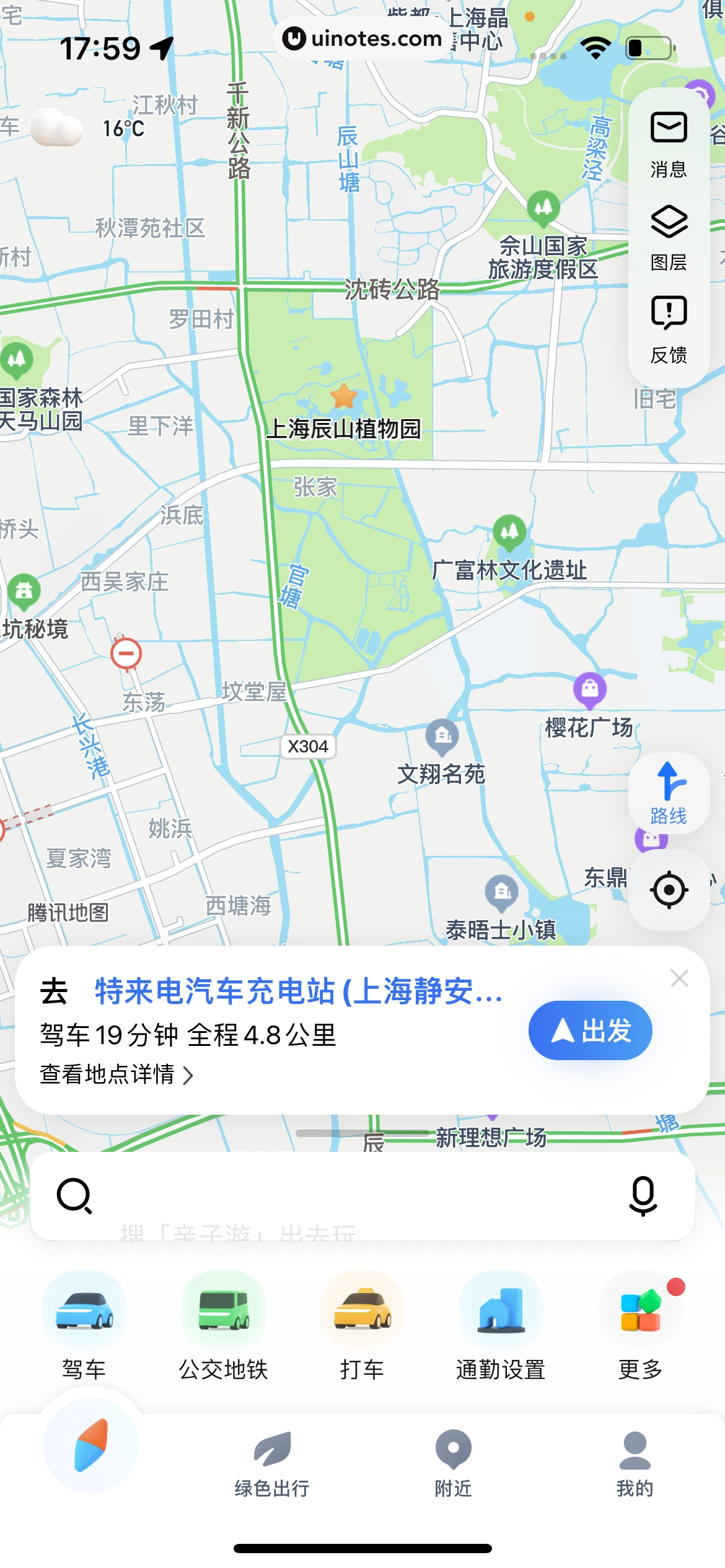
Task: Start navigation with 出发 button
Action: 590,1030
